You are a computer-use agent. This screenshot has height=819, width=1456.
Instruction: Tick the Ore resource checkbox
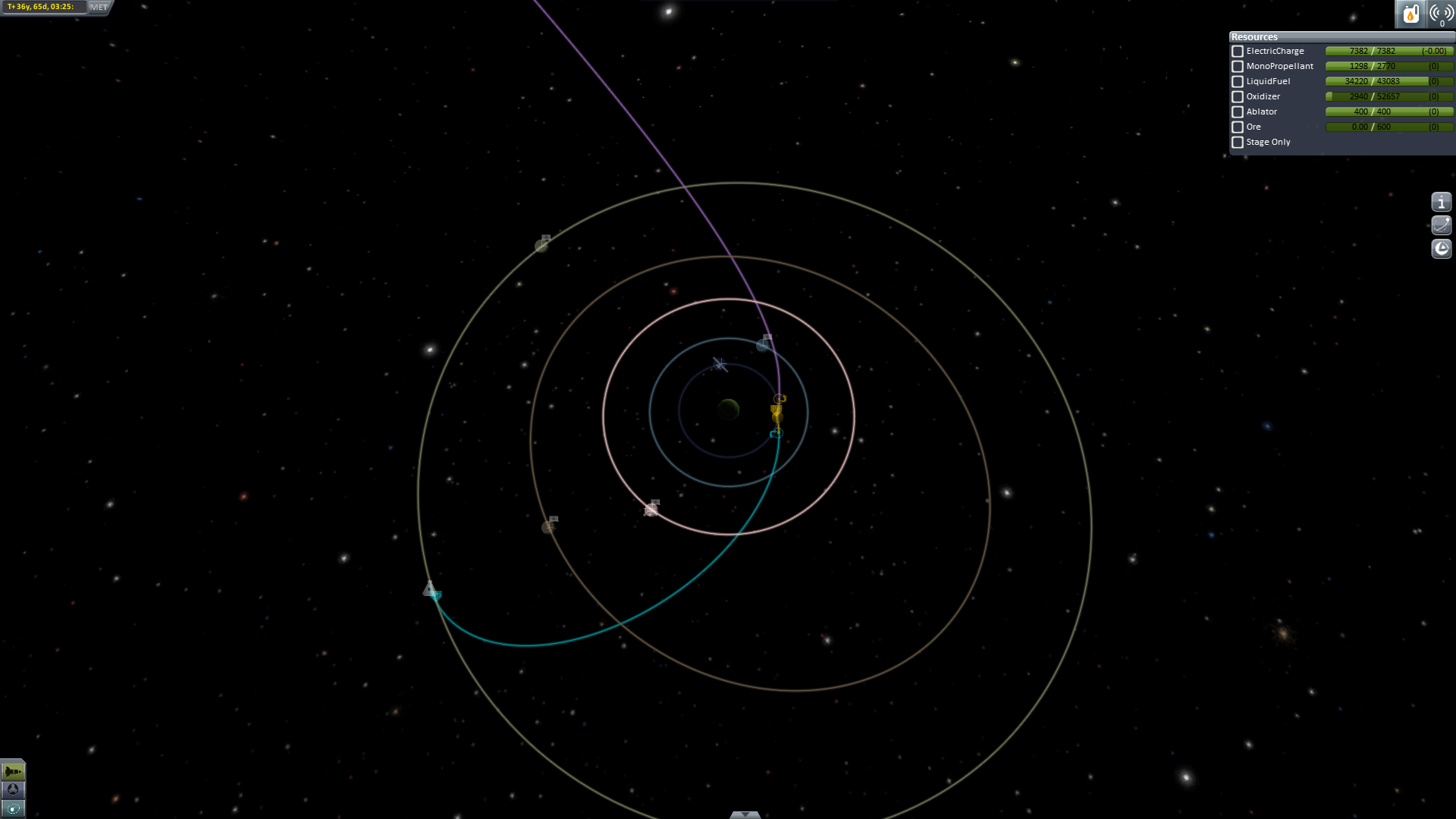pyautogui.click(x=1238, y=127)
